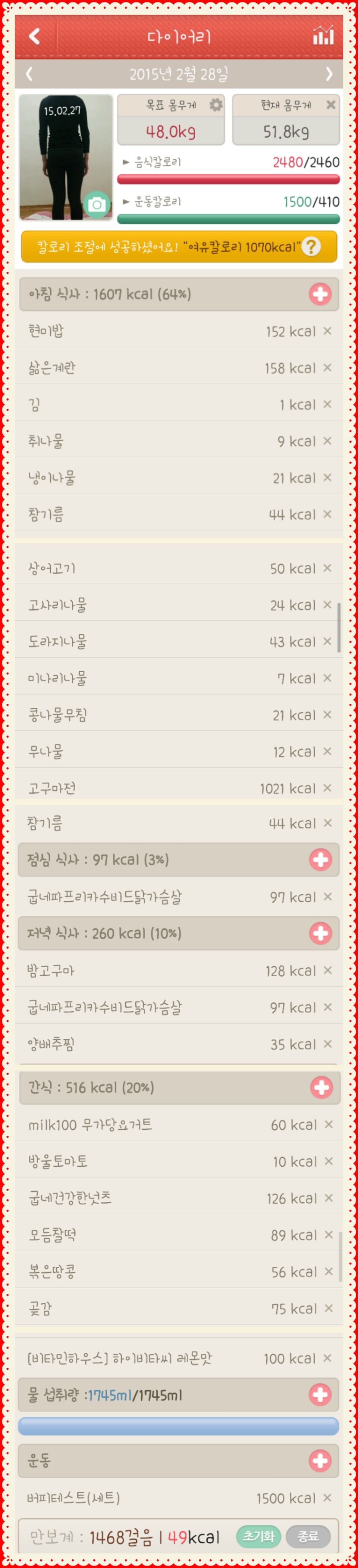Add a food to 아침 식사
The width and height of the screenshot is (358, 1568).
pyautogui.click(x=320, y=294)
